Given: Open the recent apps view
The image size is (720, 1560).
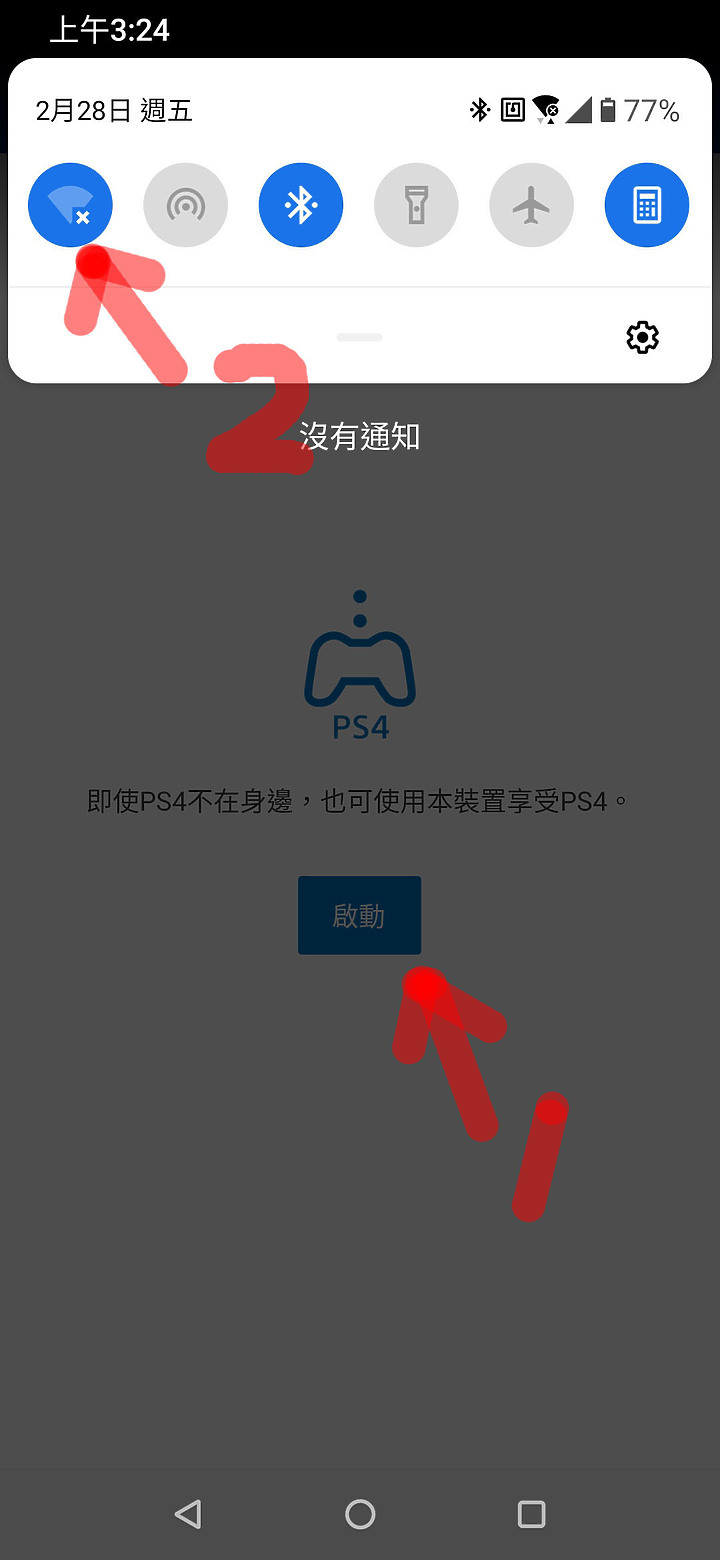Looking at the screenshot, I should pyautogui.click(x=531, y=1514).
